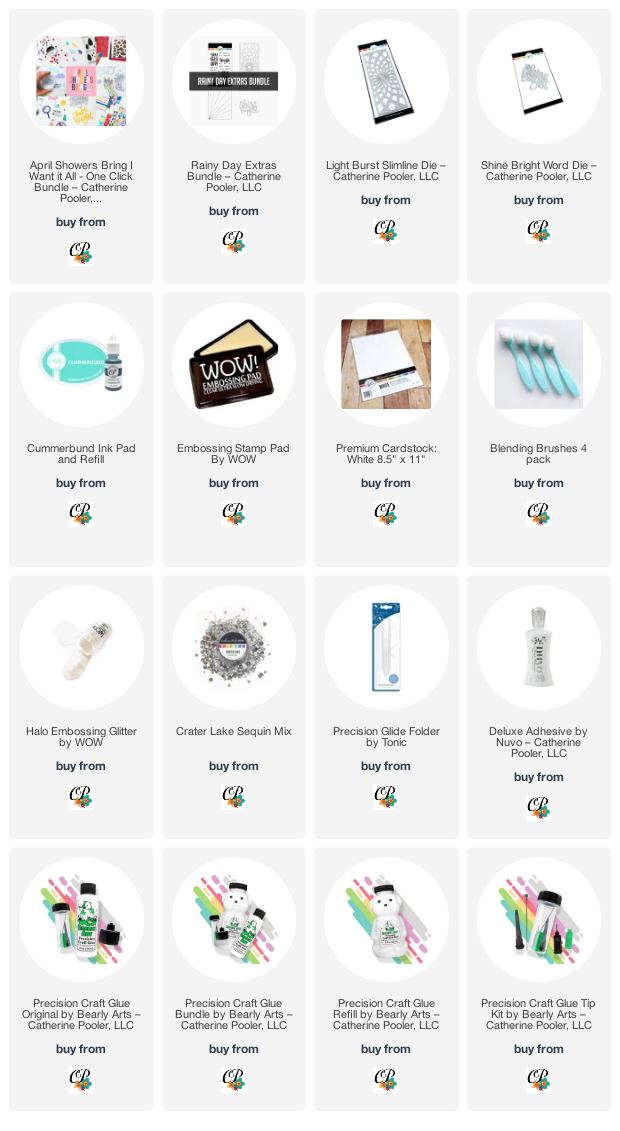Open the Blending Brushes 4 pack card

pos(539,429)
